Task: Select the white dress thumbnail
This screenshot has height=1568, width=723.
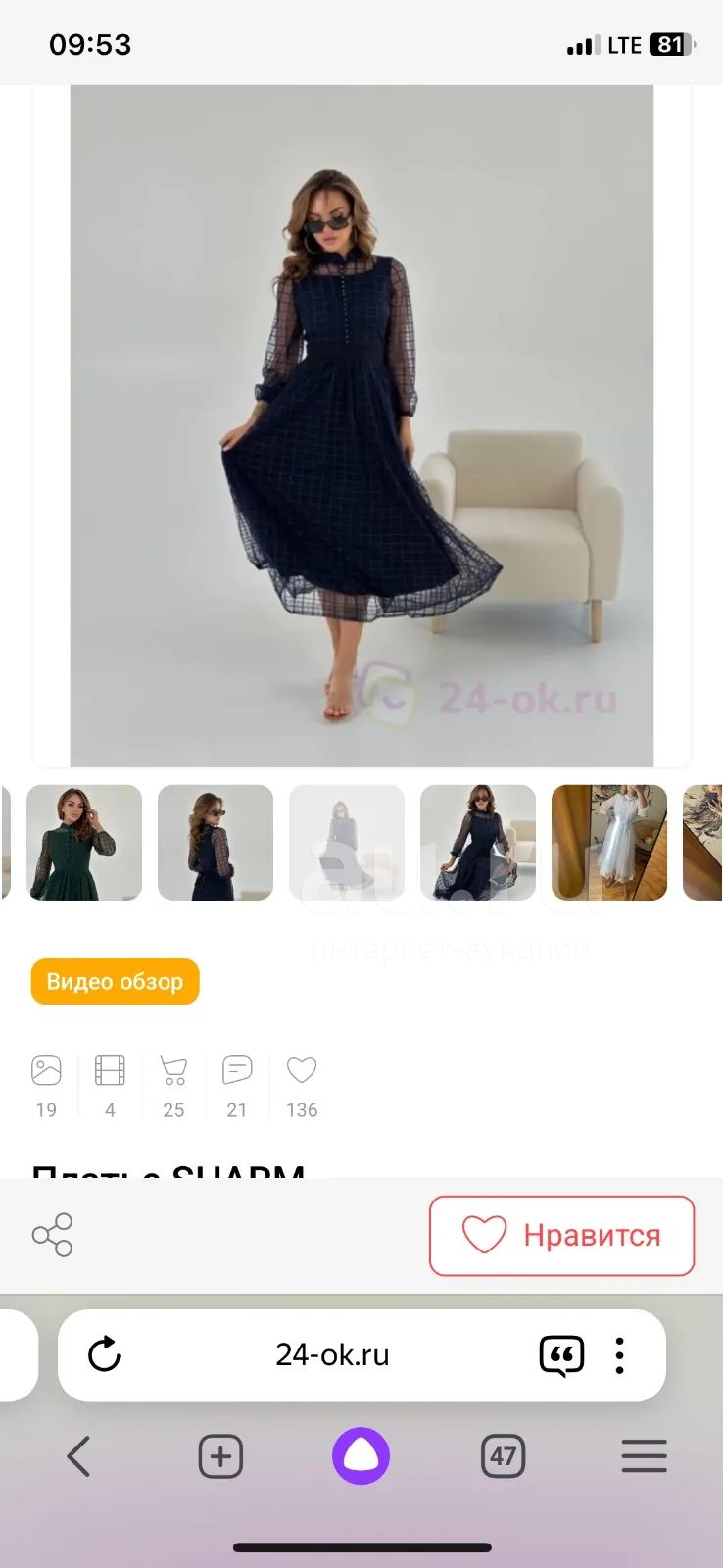Action: pos(609,843)
